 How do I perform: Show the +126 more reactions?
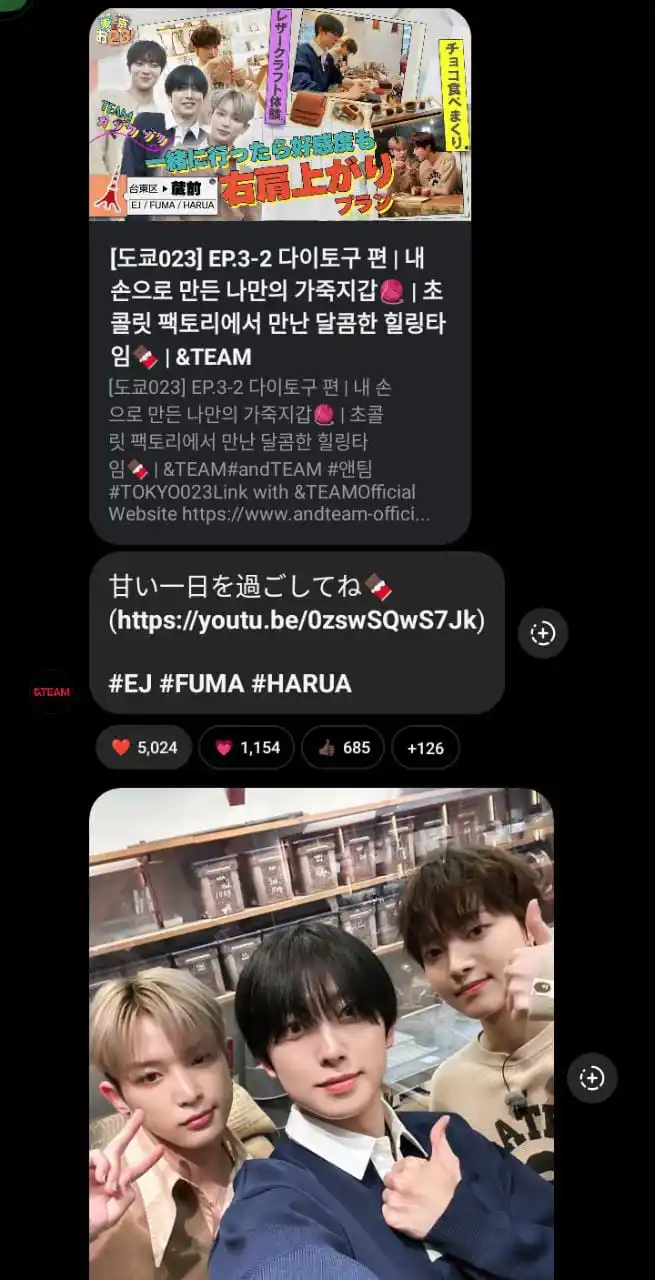[425, 747]
